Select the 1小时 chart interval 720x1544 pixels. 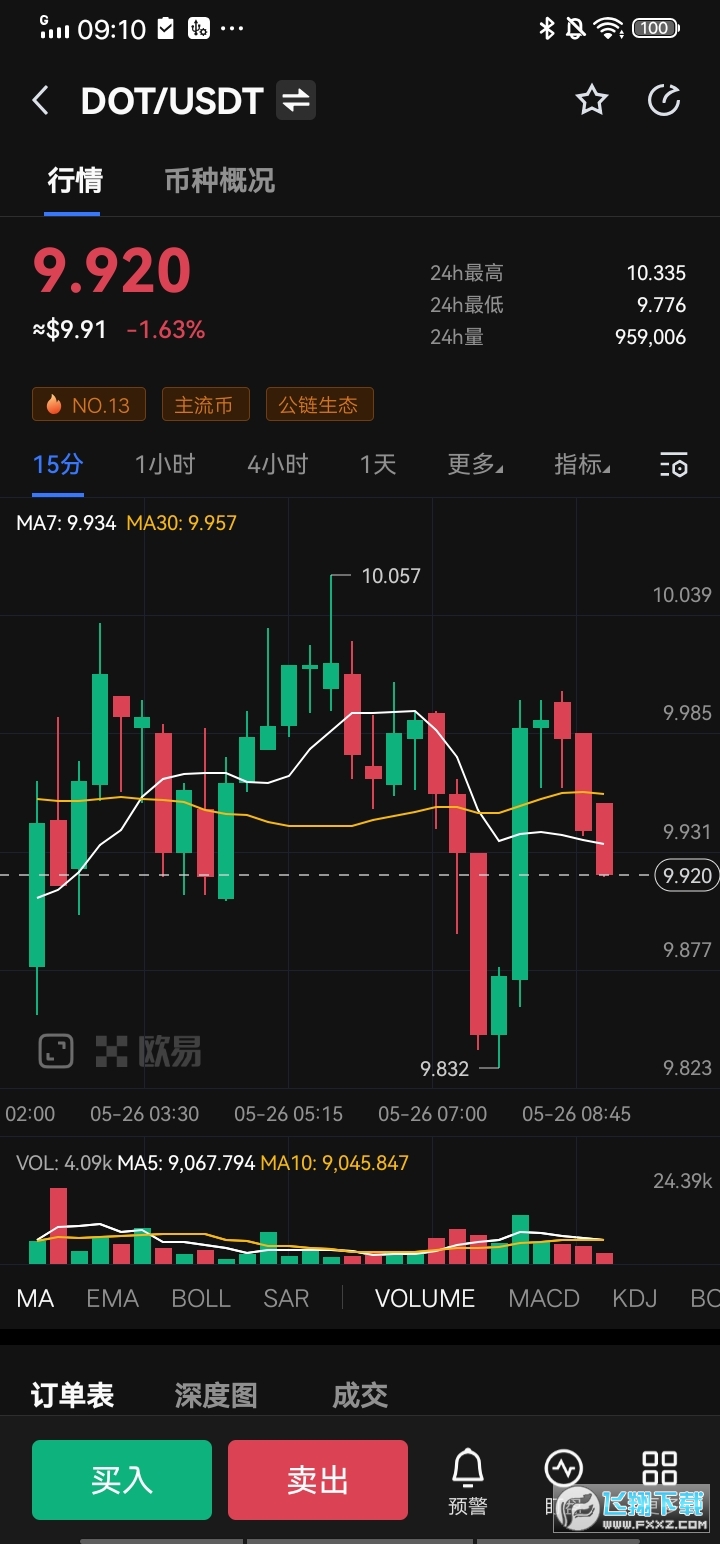[165, 464]
